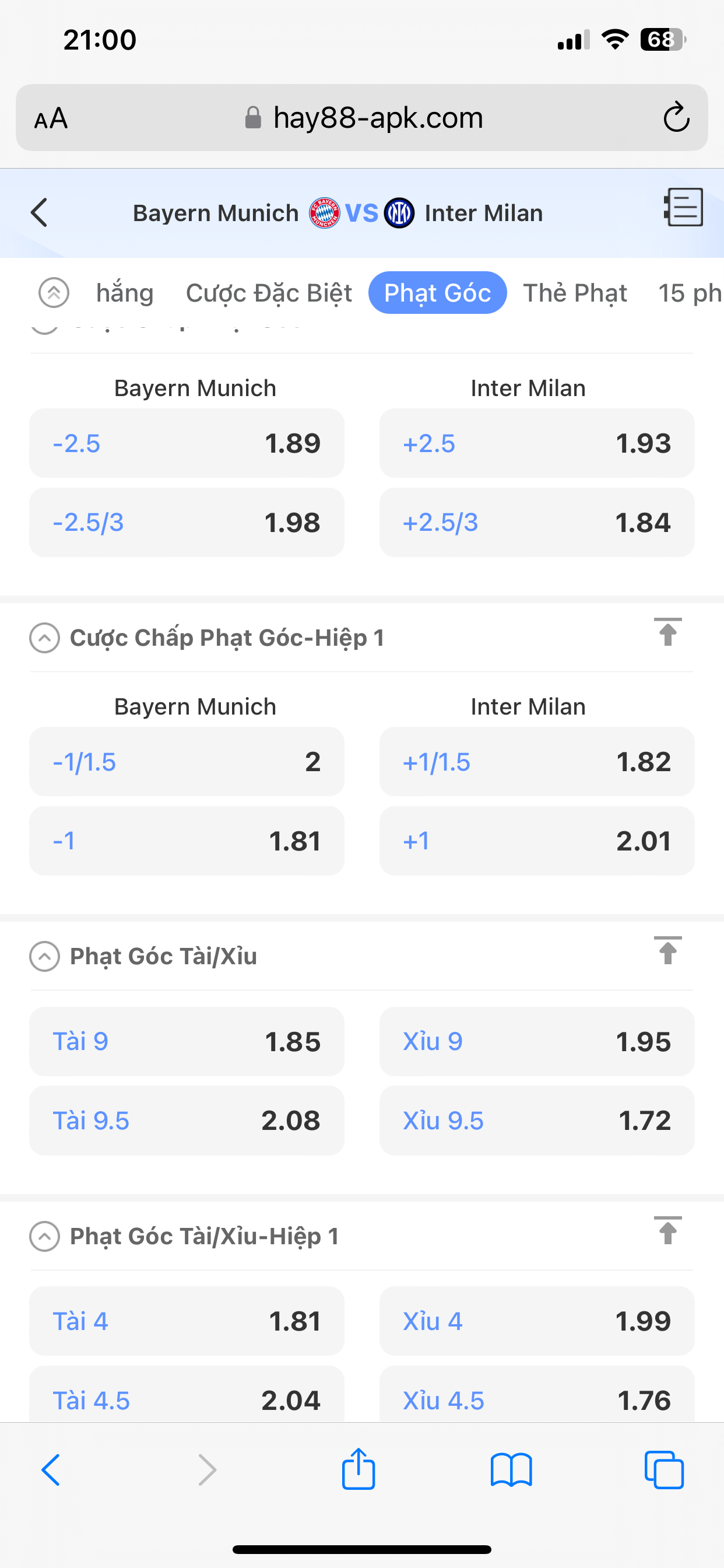Viewport: 724px width, 1568px height.
Task: Open Safari's share sheet
Action: click(x=359, y=1469)
